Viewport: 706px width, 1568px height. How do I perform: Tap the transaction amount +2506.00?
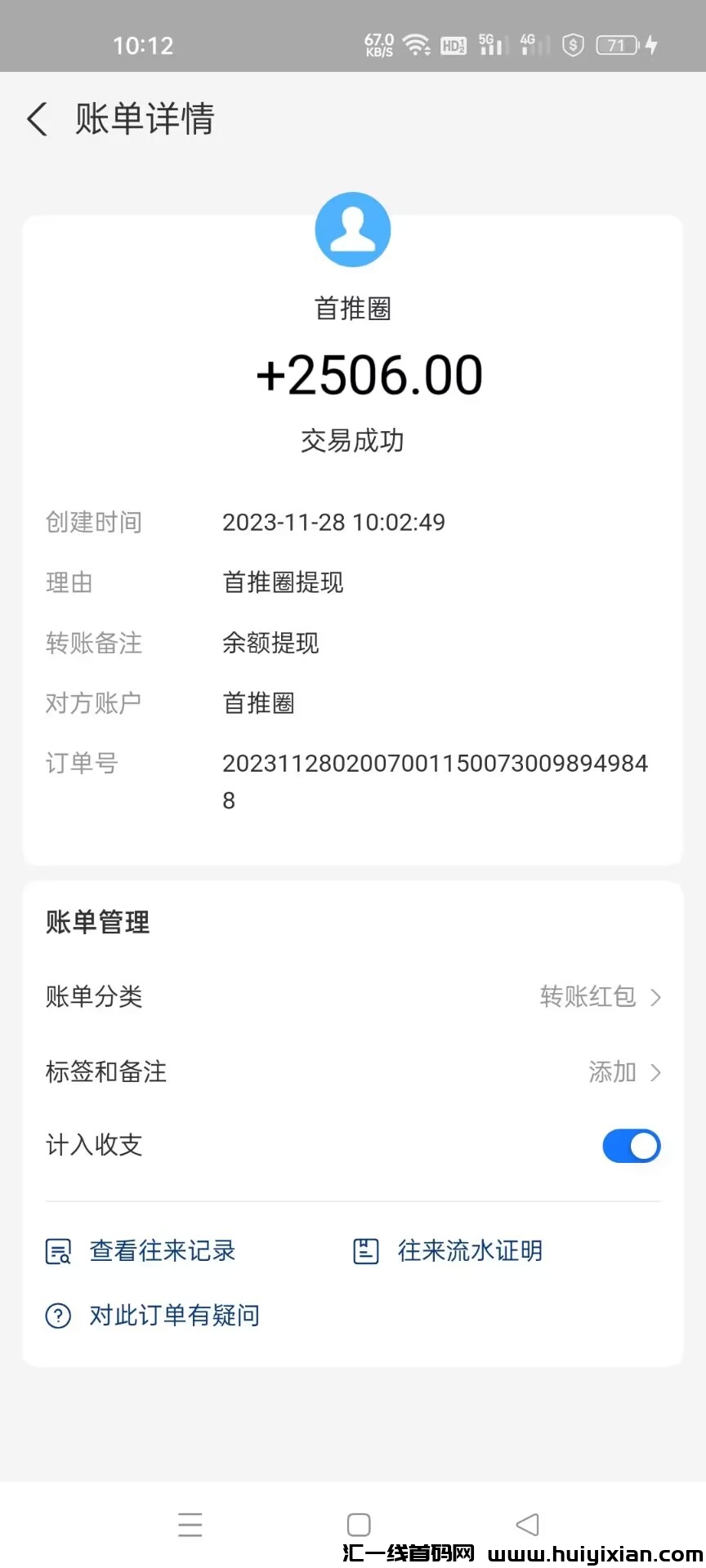369,374
